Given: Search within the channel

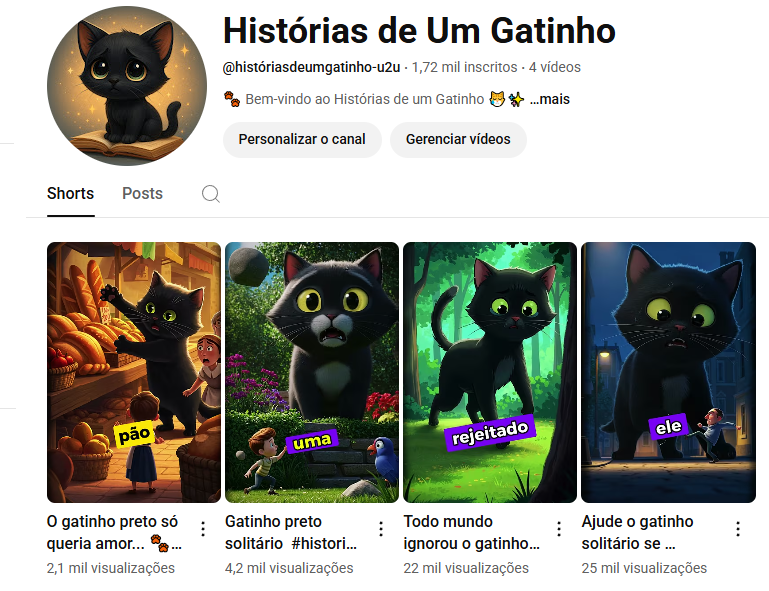Looking at the screenshot, I should [x=211, y=194].
